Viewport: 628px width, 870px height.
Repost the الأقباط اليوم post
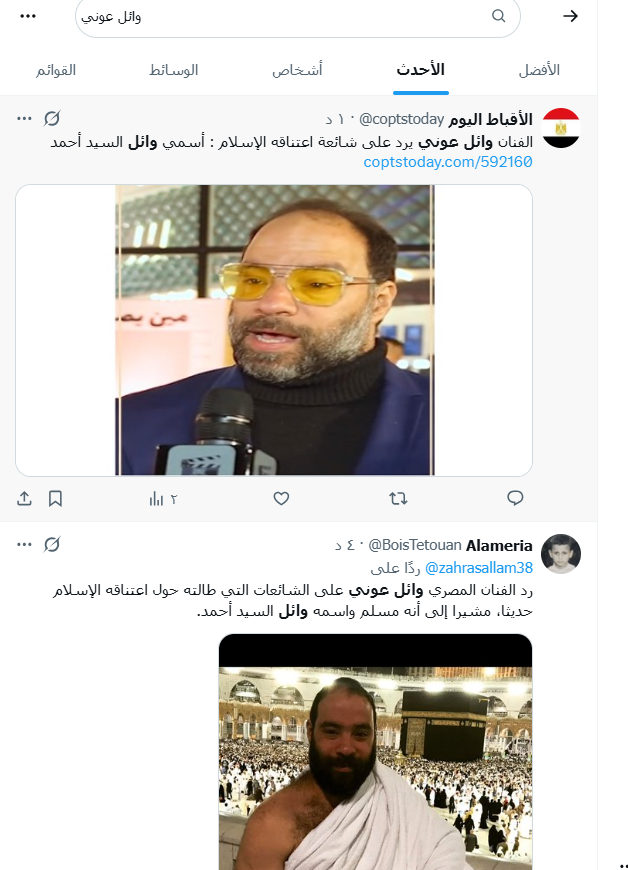click(x=398, y=498)
